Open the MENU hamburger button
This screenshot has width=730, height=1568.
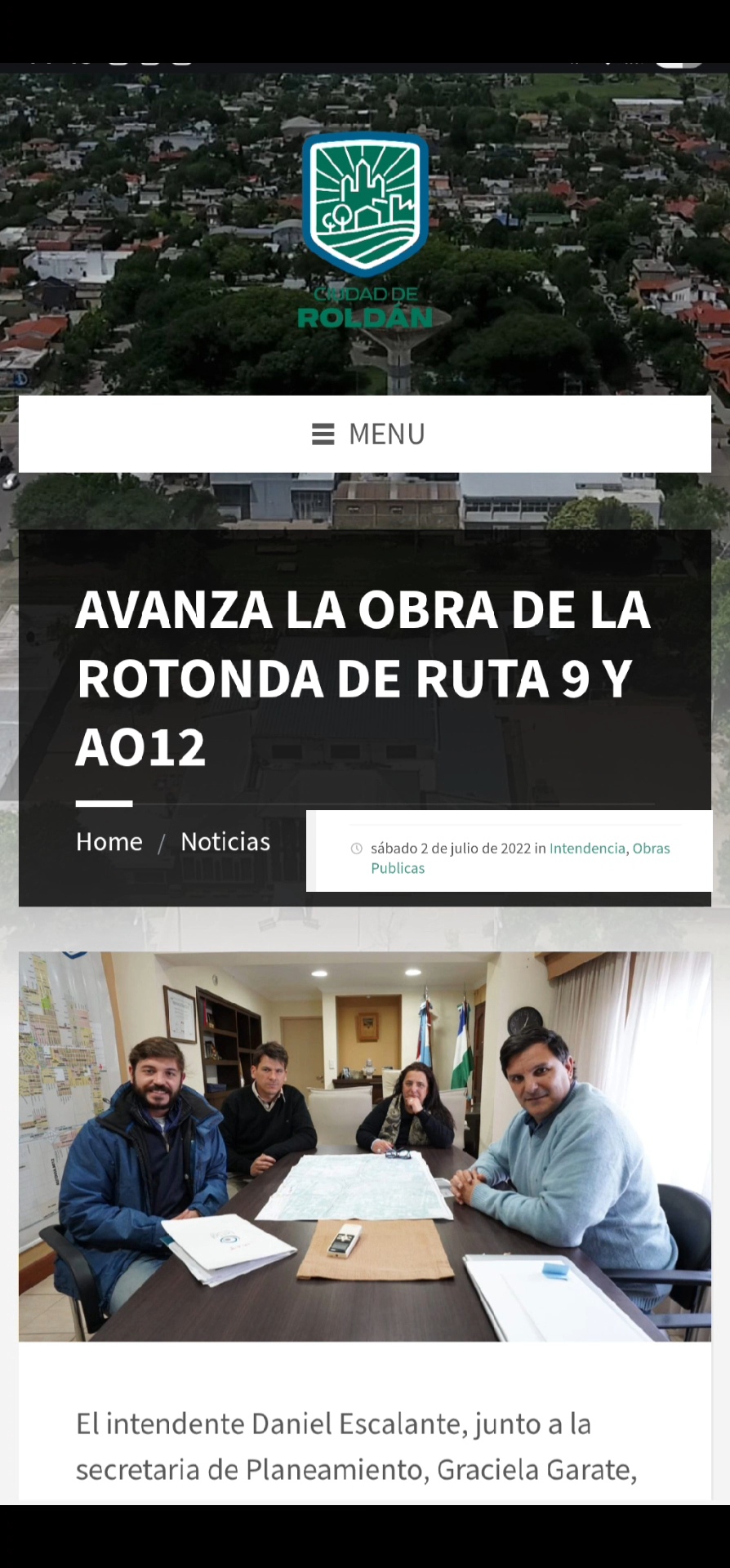coord(367,434)
